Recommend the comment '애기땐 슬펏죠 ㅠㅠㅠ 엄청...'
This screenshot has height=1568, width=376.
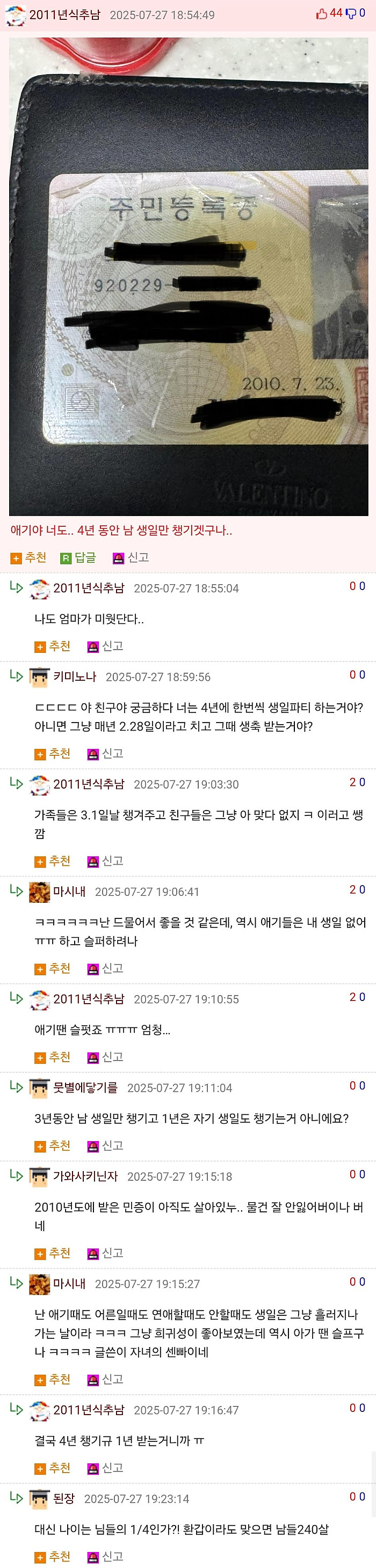(53, 1057)
